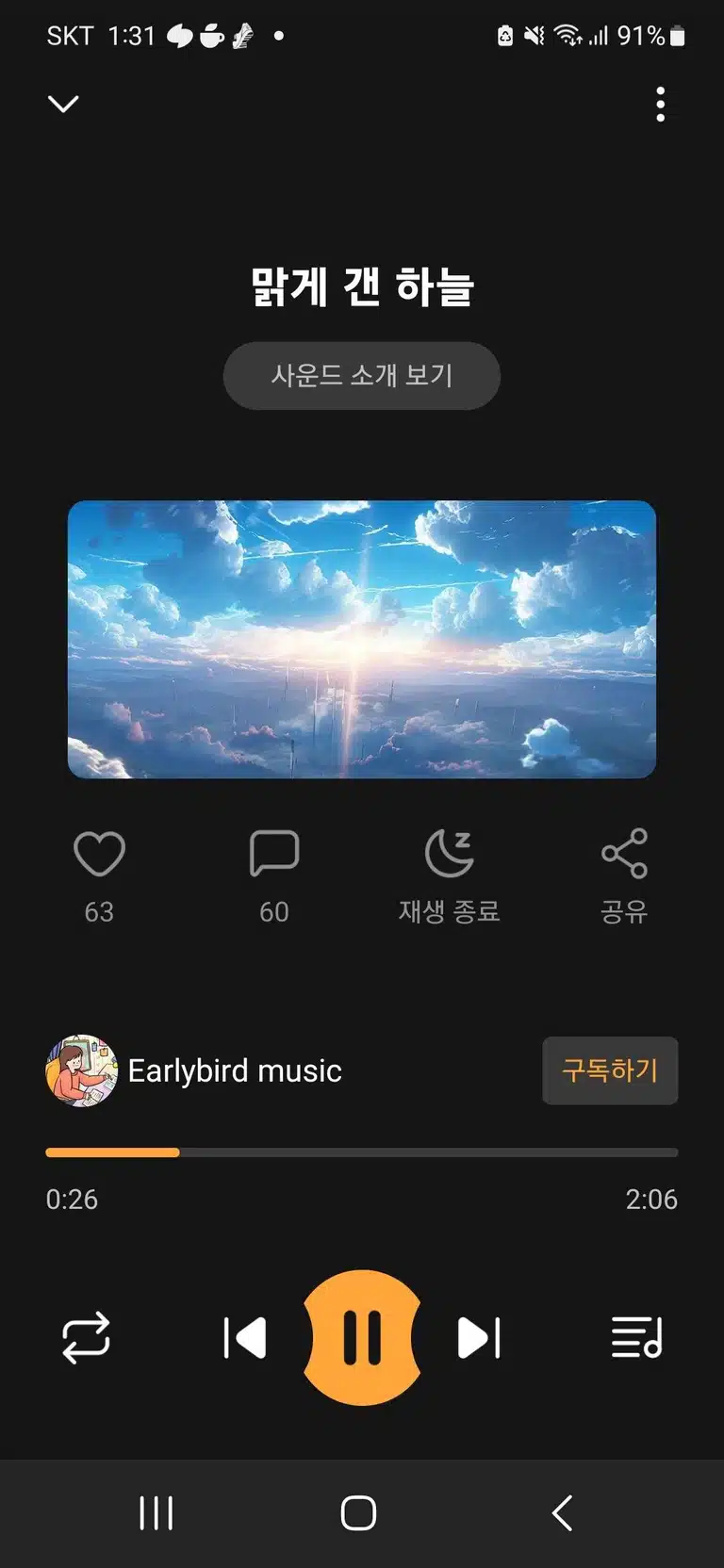This screenshot has height=1568, width=724.
Task: Seek within the orange progress bar
Action: [x=362, y=1152]
